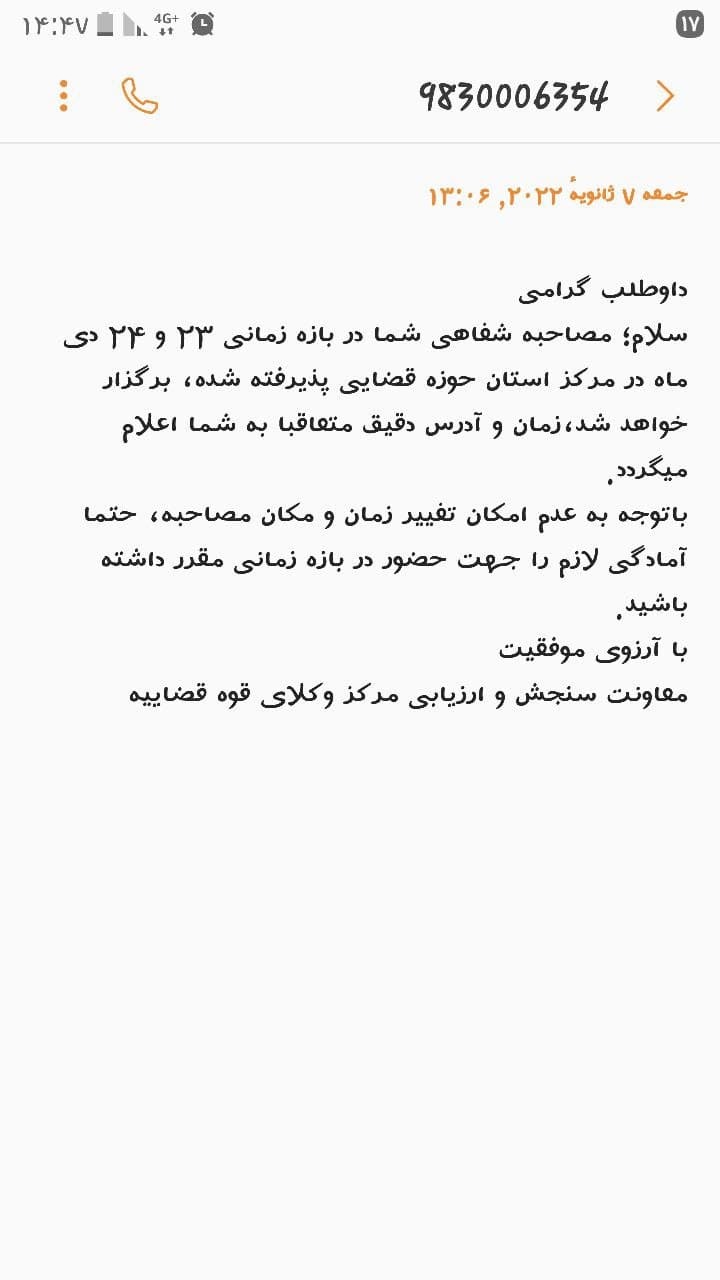Call the sender 9830006354

(x=140, y=96)
